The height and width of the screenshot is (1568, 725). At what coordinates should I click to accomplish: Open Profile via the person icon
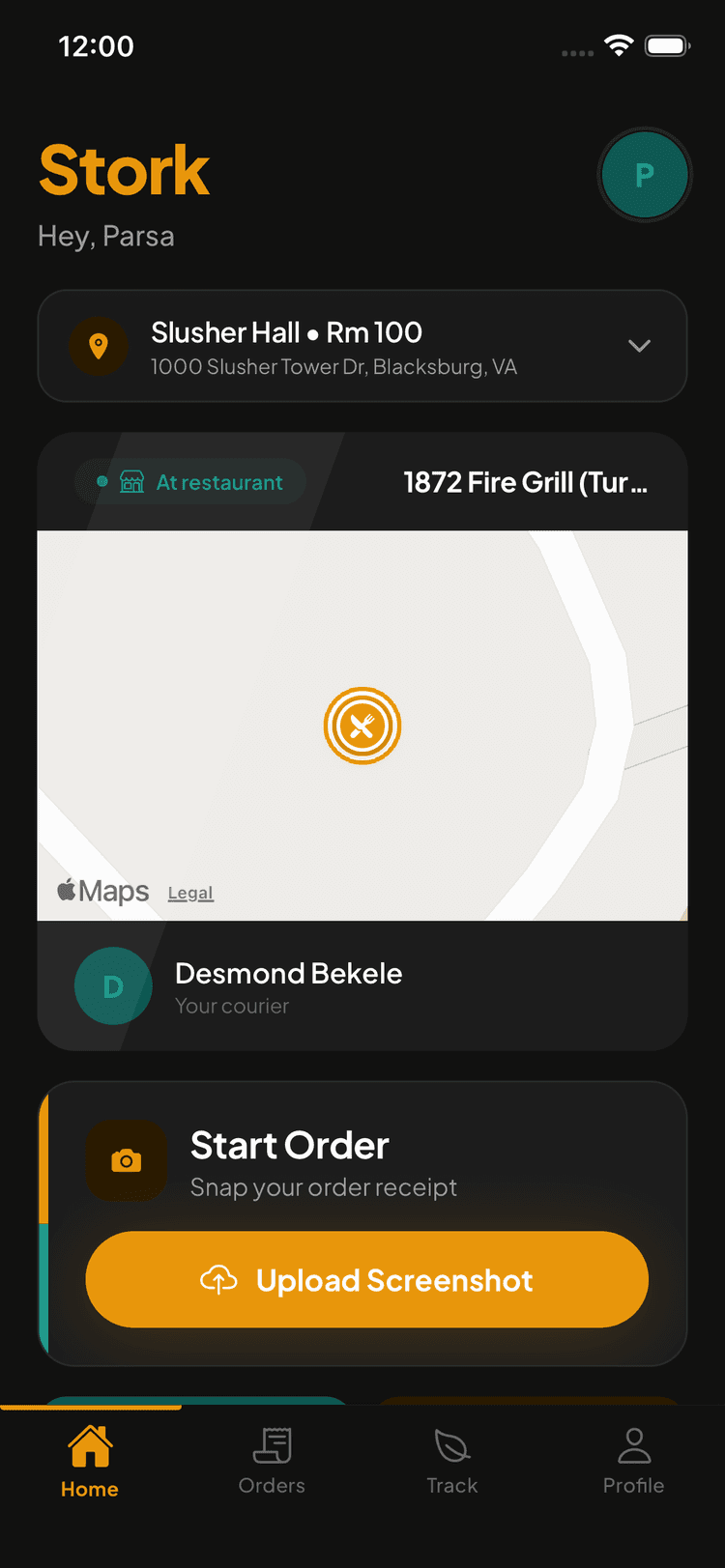(x=633, y=1444)
